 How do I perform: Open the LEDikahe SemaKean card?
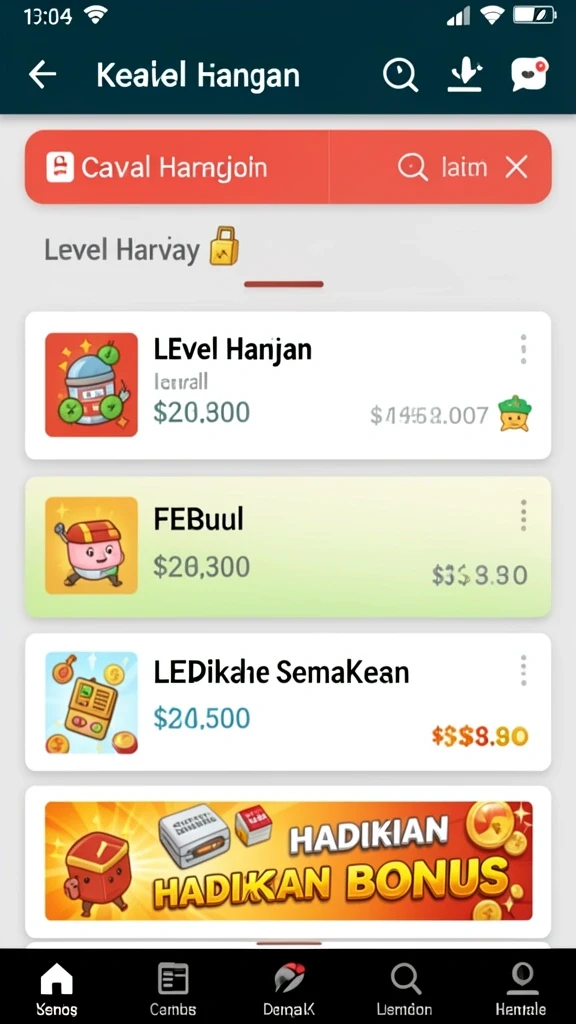pos(288,702)
